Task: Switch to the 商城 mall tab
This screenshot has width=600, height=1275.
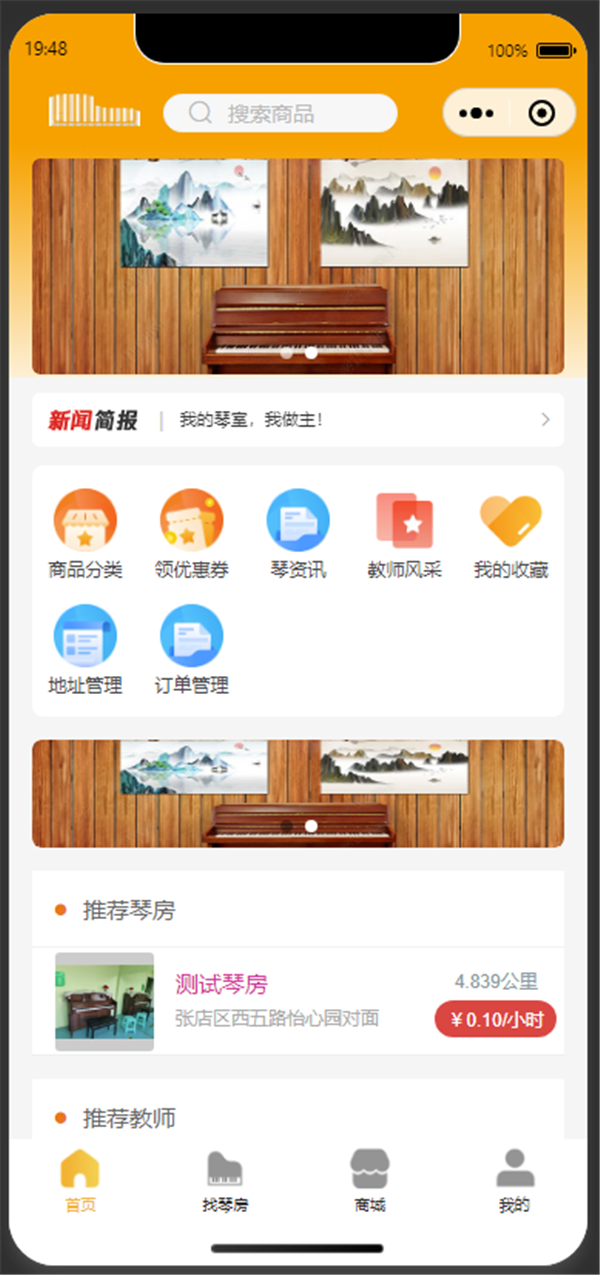Action: pos(370,1181)
